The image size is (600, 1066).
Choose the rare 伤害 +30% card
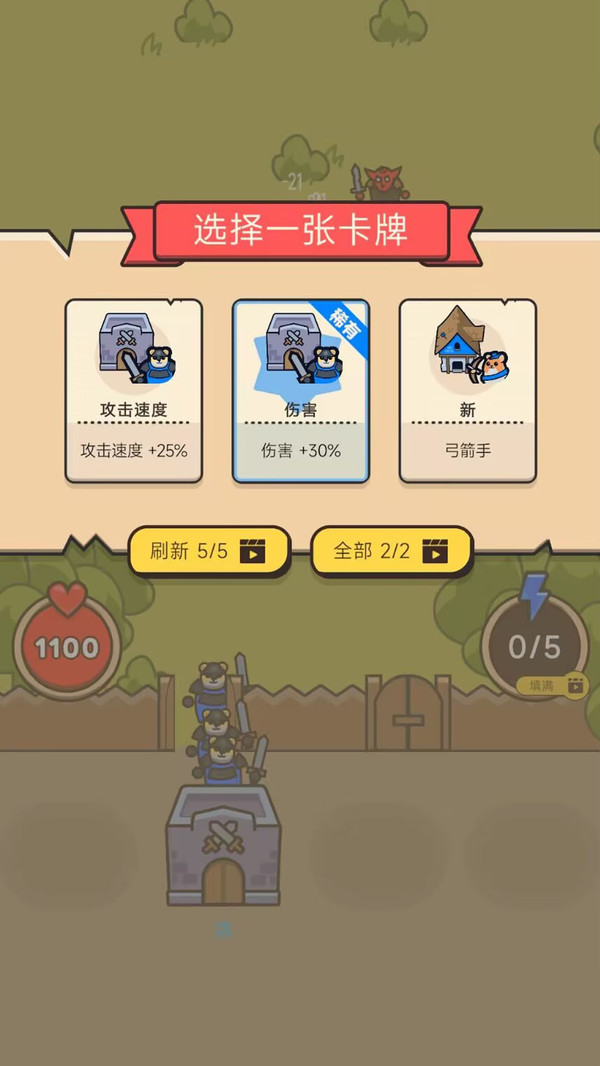(301, 391)
